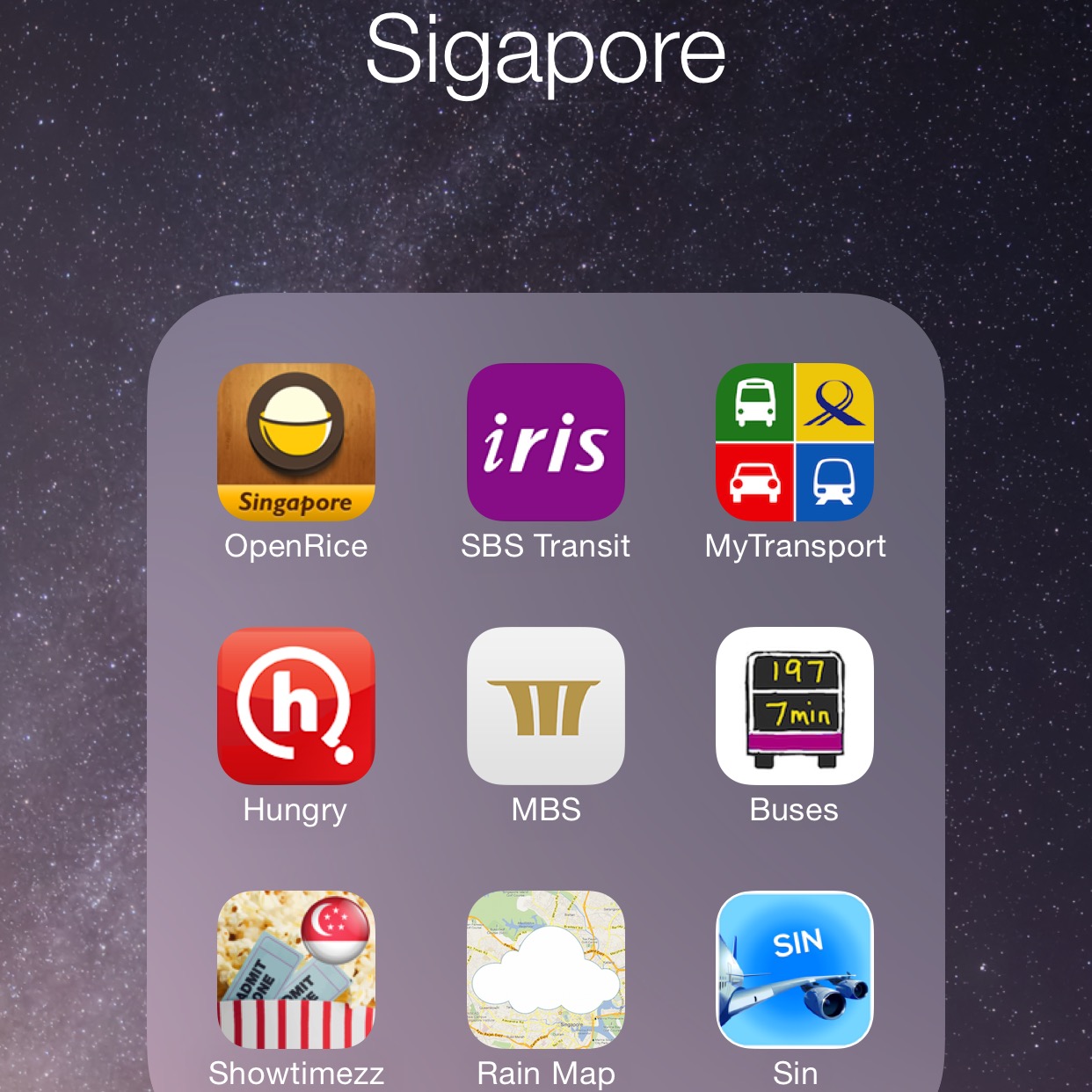Launch the Buses app

[795, 705]
